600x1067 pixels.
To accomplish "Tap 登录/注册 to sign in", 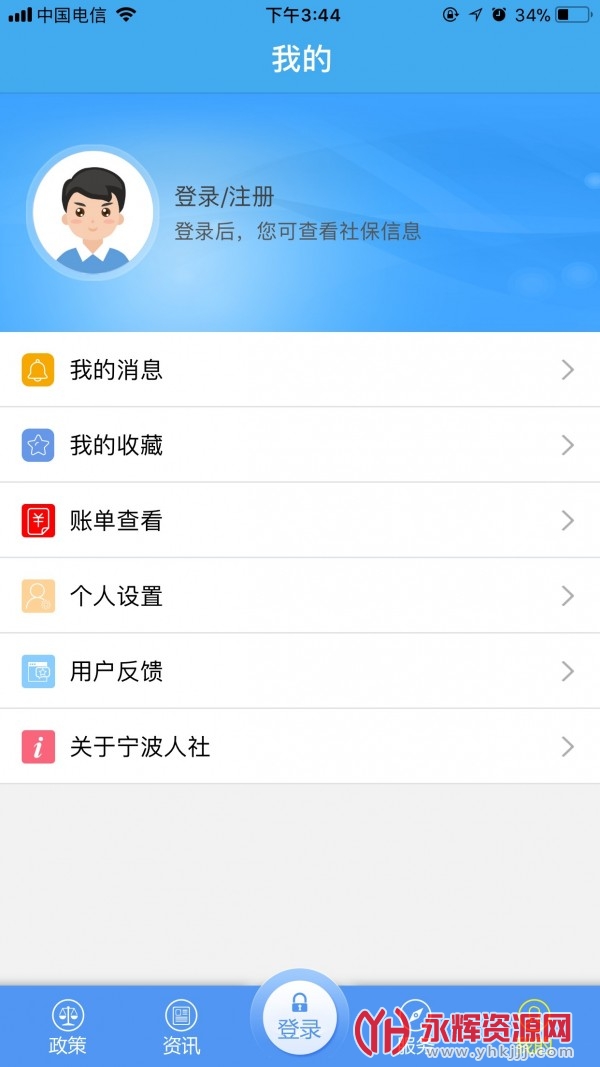I will pyautogui.click(x=225, y=196).
